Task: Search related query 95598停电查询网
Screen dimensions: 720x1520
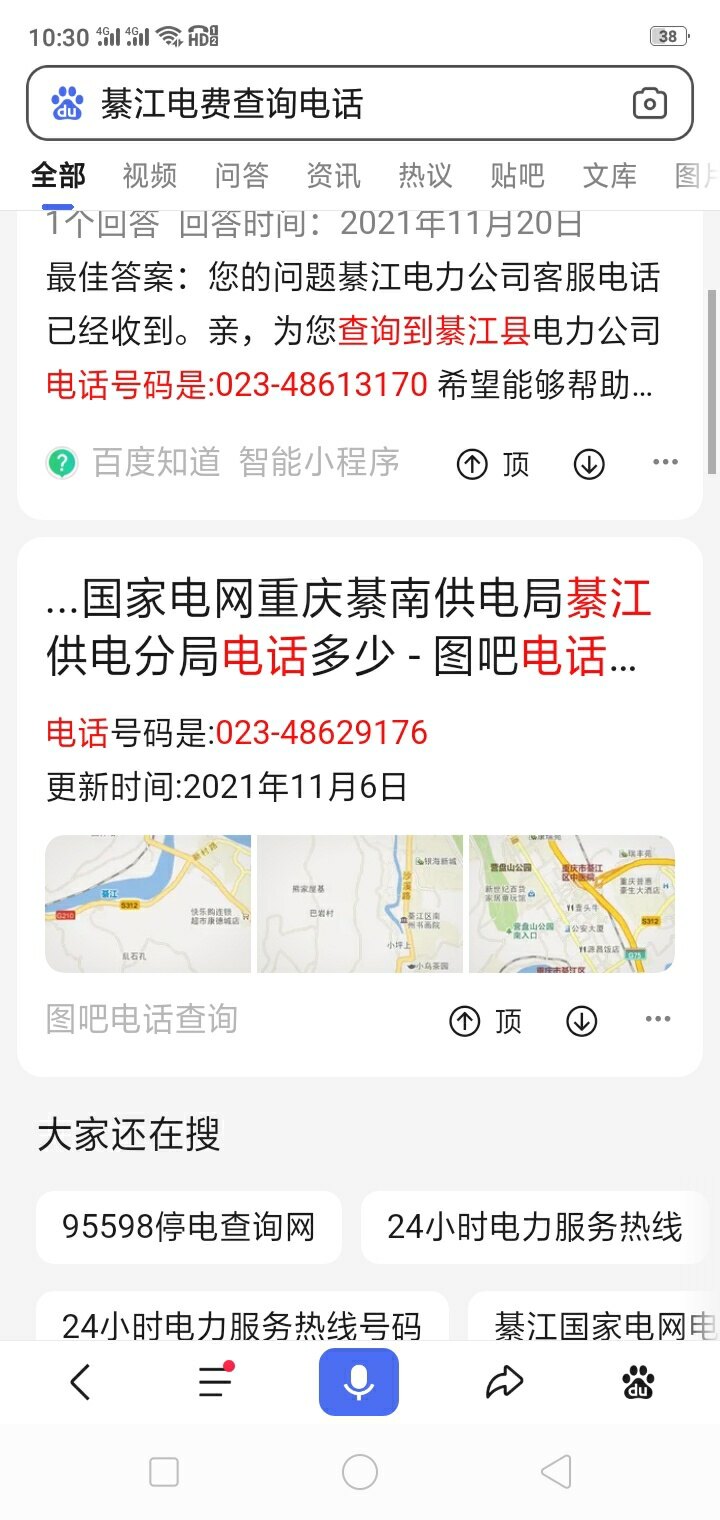Action: tap(189, 1226)
